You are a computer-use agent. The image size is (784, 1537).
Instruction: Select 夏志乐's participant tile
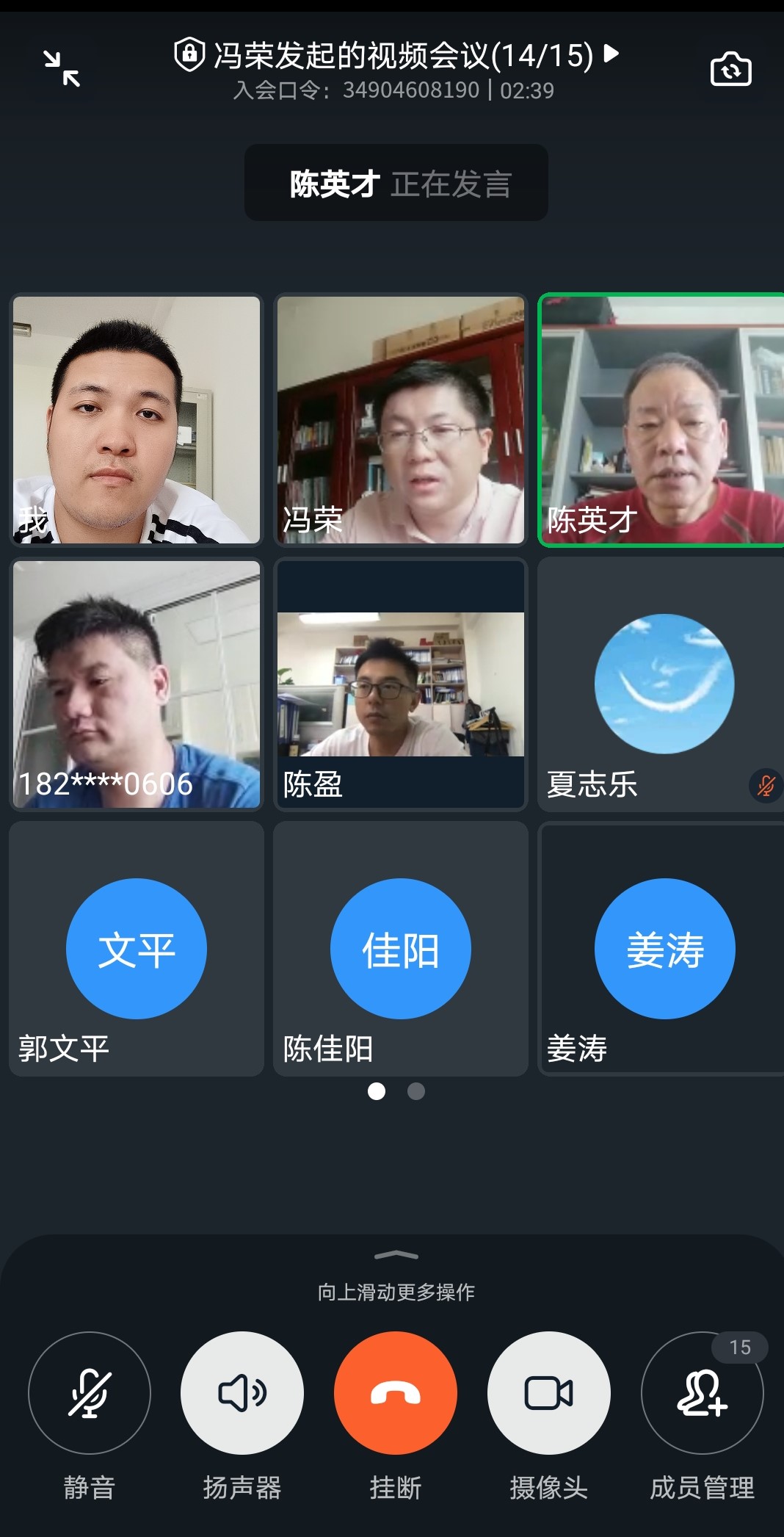tap(662, 684)
